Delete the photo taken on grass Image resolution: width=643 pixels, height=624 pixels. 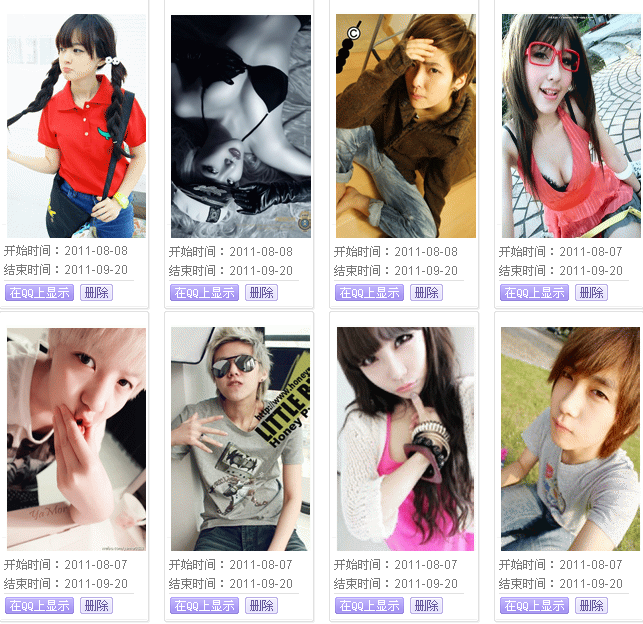coord(591,605)
